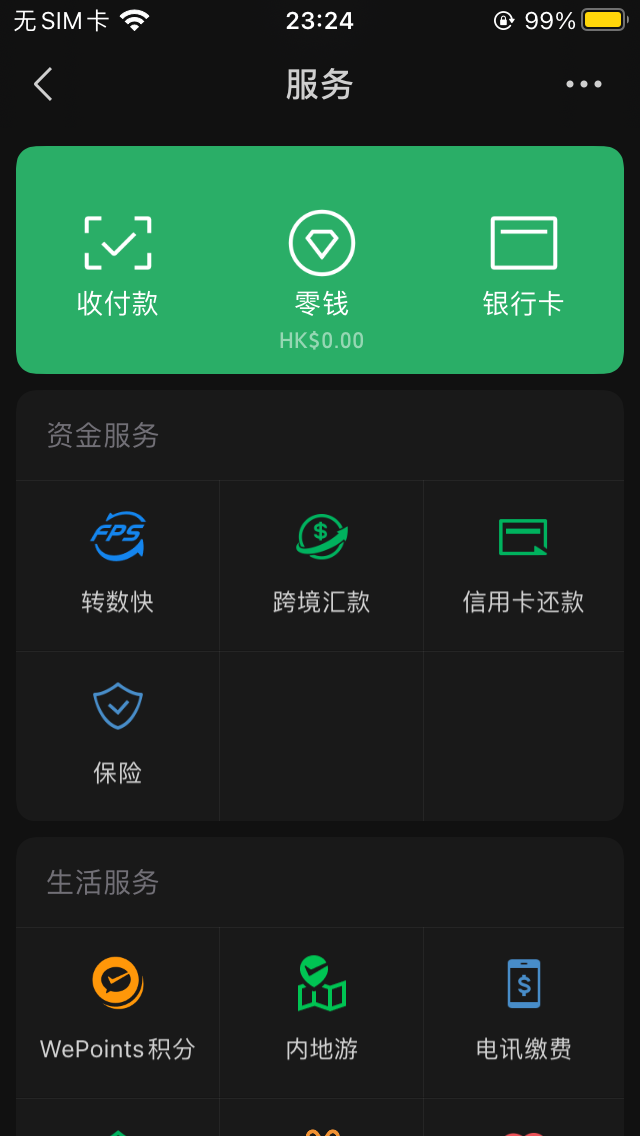This screenshot has width=640, height=1136.
Task: Open the three-dot overflow menu
Action: pos(584,85)
